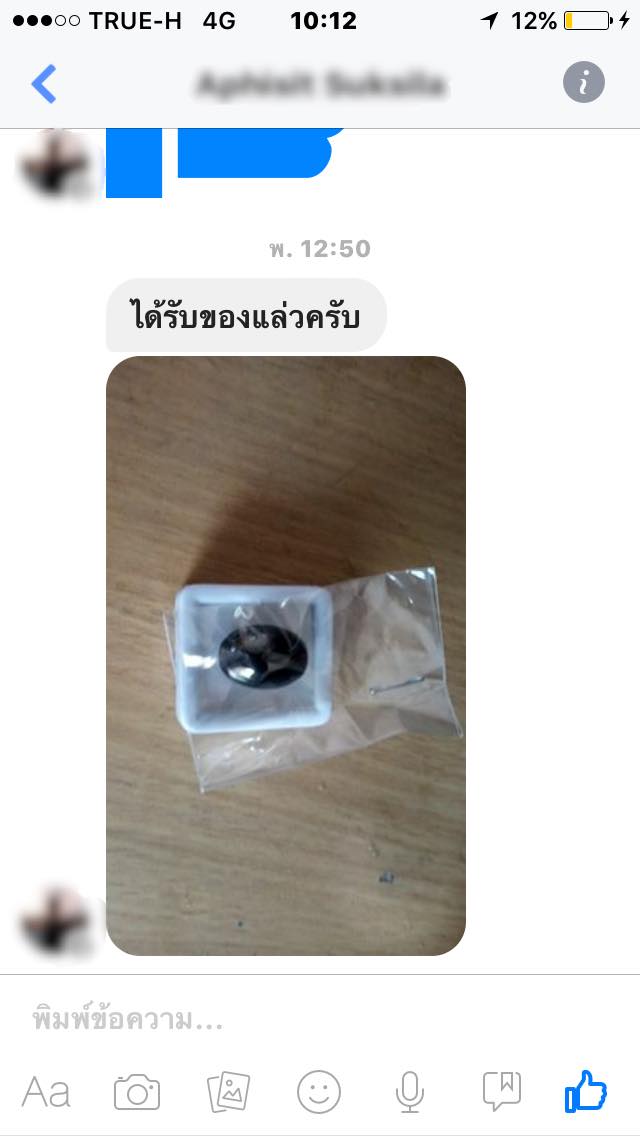Image resolution: width=640 pixels, height=1136 pixels.
Task: Go back to the chat list
Action: (44, 85)
